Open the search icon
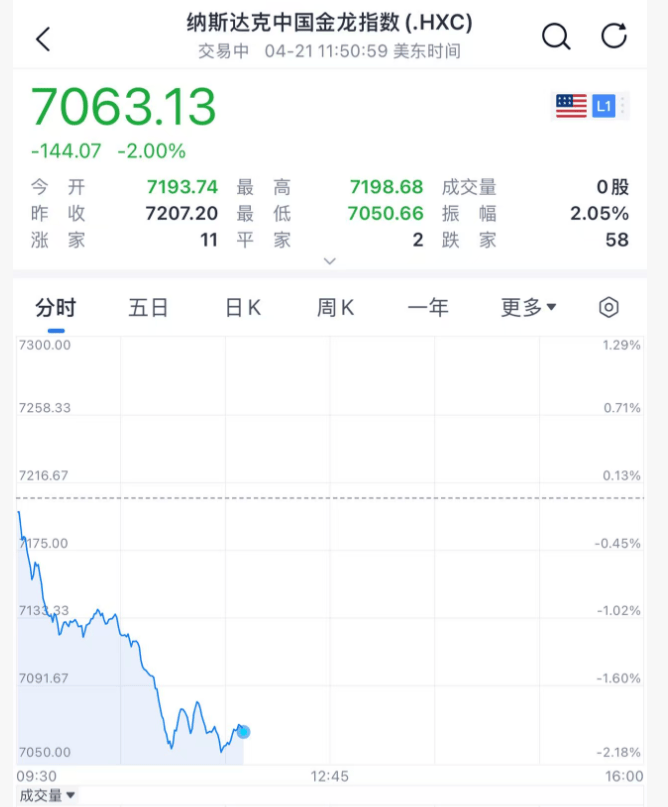 point(555,37)
